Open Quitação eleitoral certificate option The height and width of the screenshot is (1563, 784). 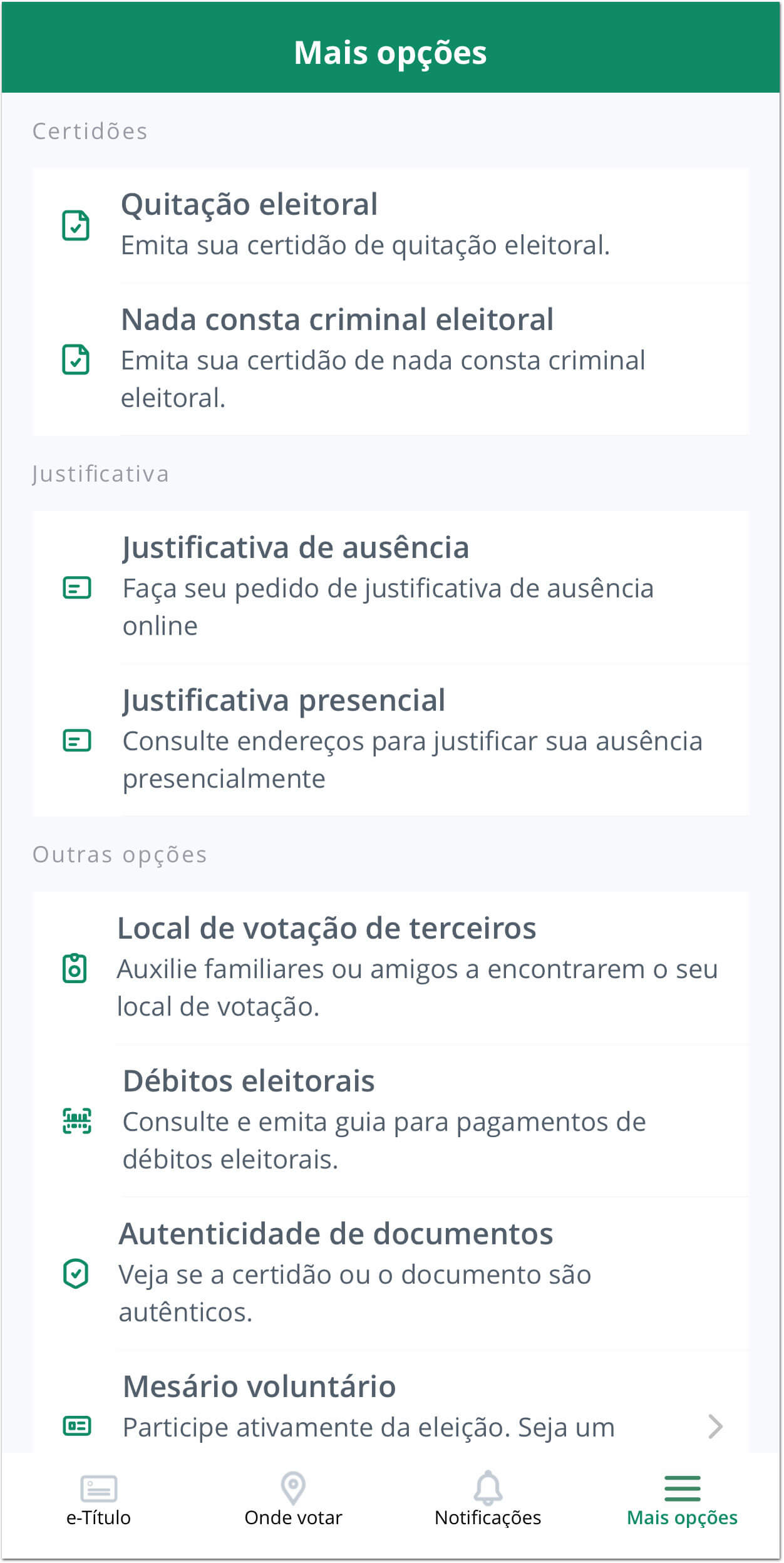[x=391, y=225]
